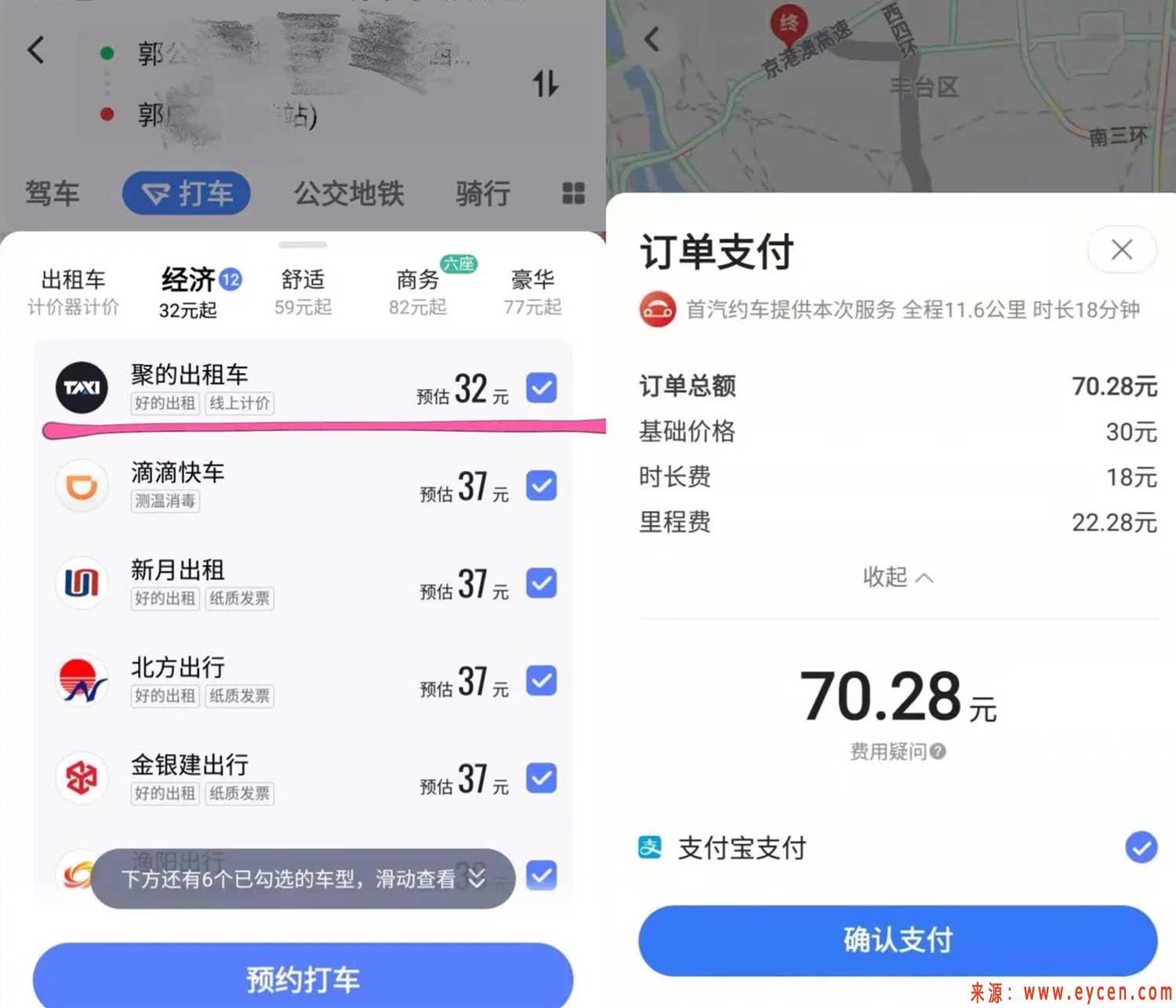
Task: Uncheck the 北方出行 option
Action: [x=541, y=680]
